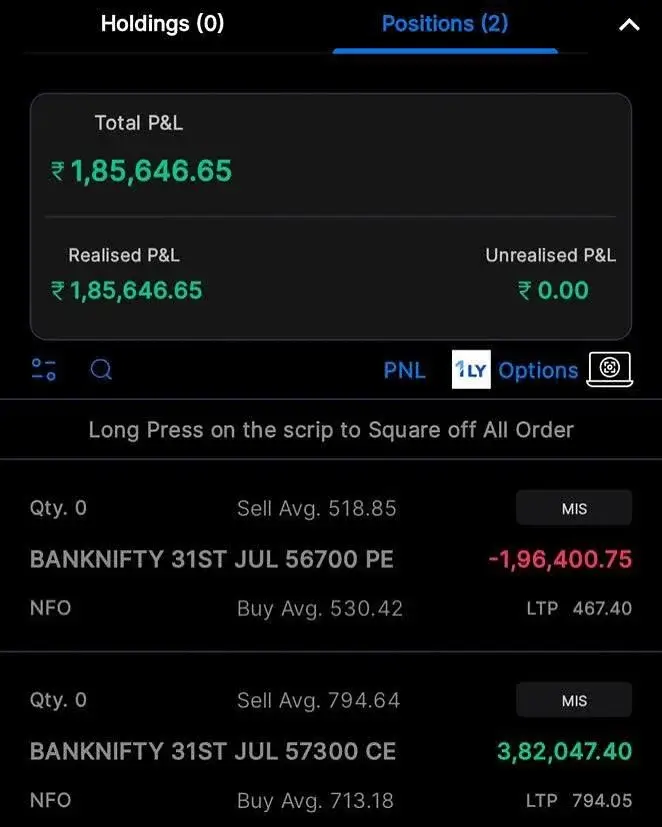
Task: Open the filter settings icon
Action: click(44, 370)
